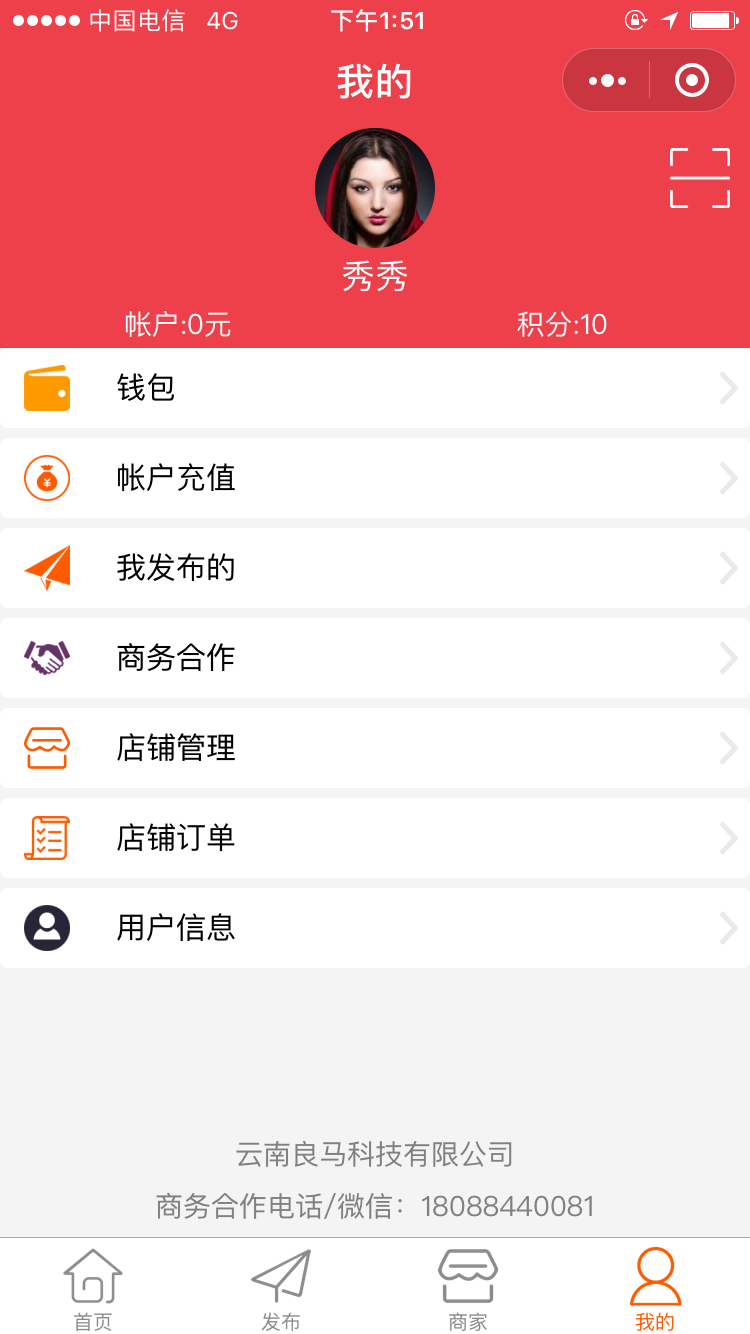Viewport: 750px width, 1334px height.
Task: Switch to the 商家 tab
Action: (x=468, y=1287)
